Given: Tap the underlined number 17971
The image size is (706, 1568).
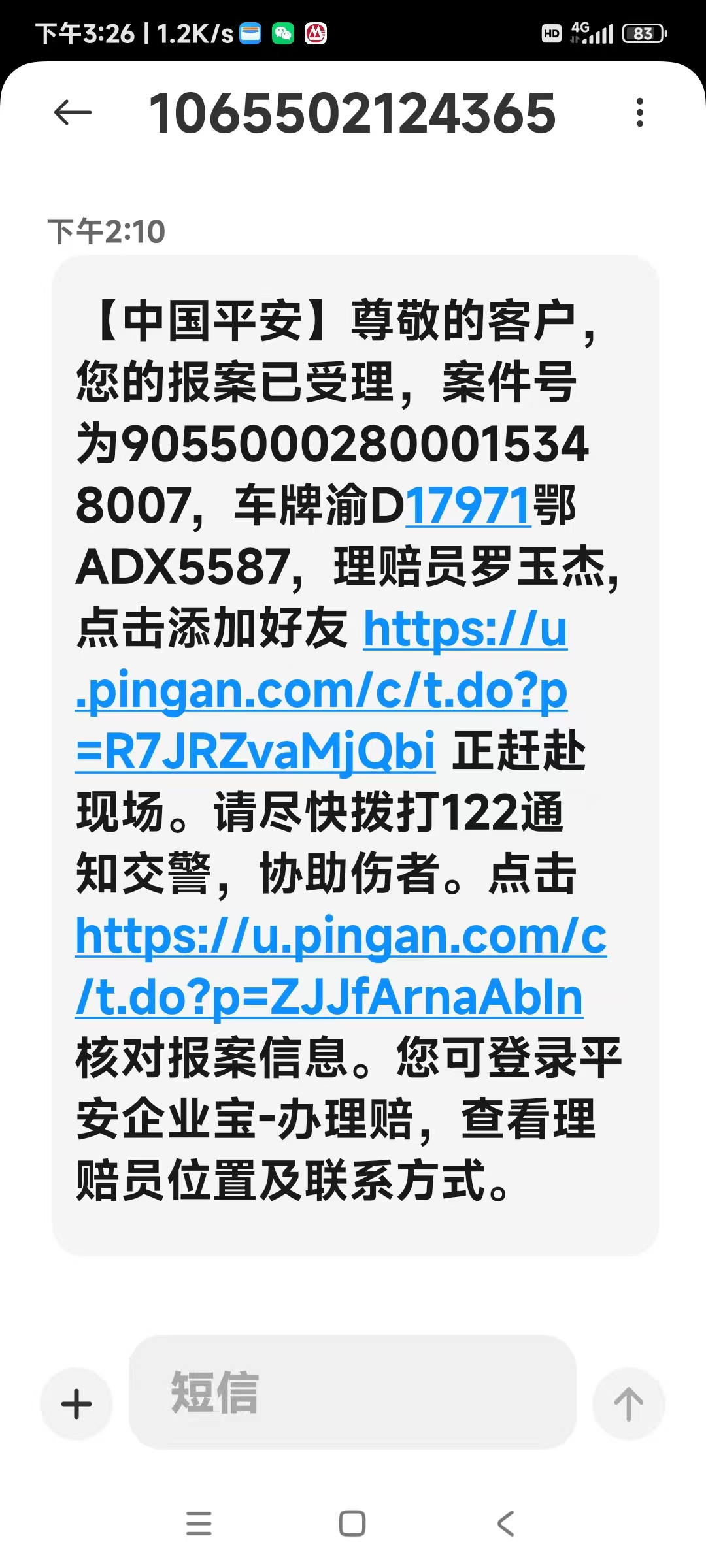Looking at the screenshot, I should 468,506.
